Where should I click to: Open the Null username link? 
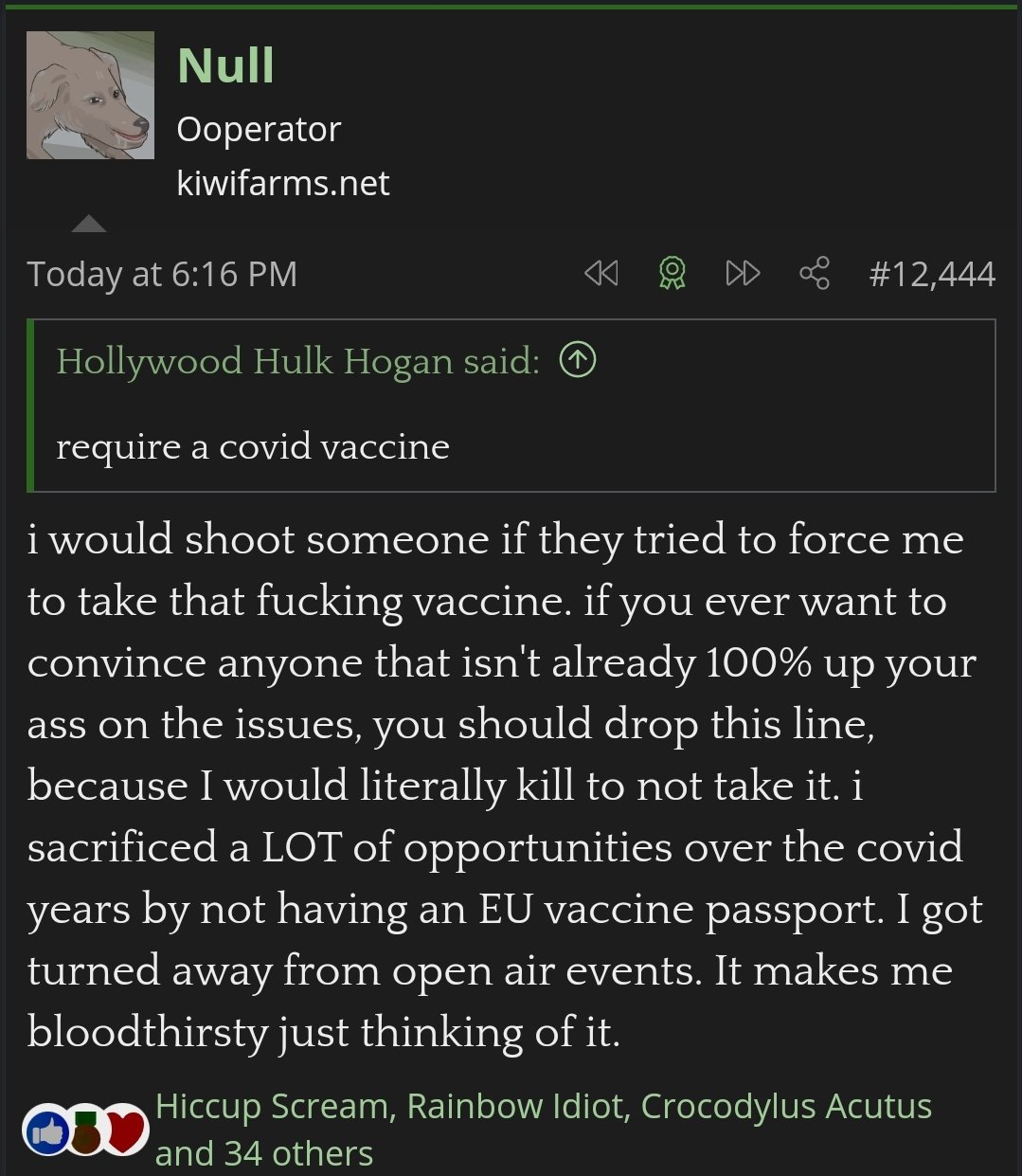coord(225,65)
